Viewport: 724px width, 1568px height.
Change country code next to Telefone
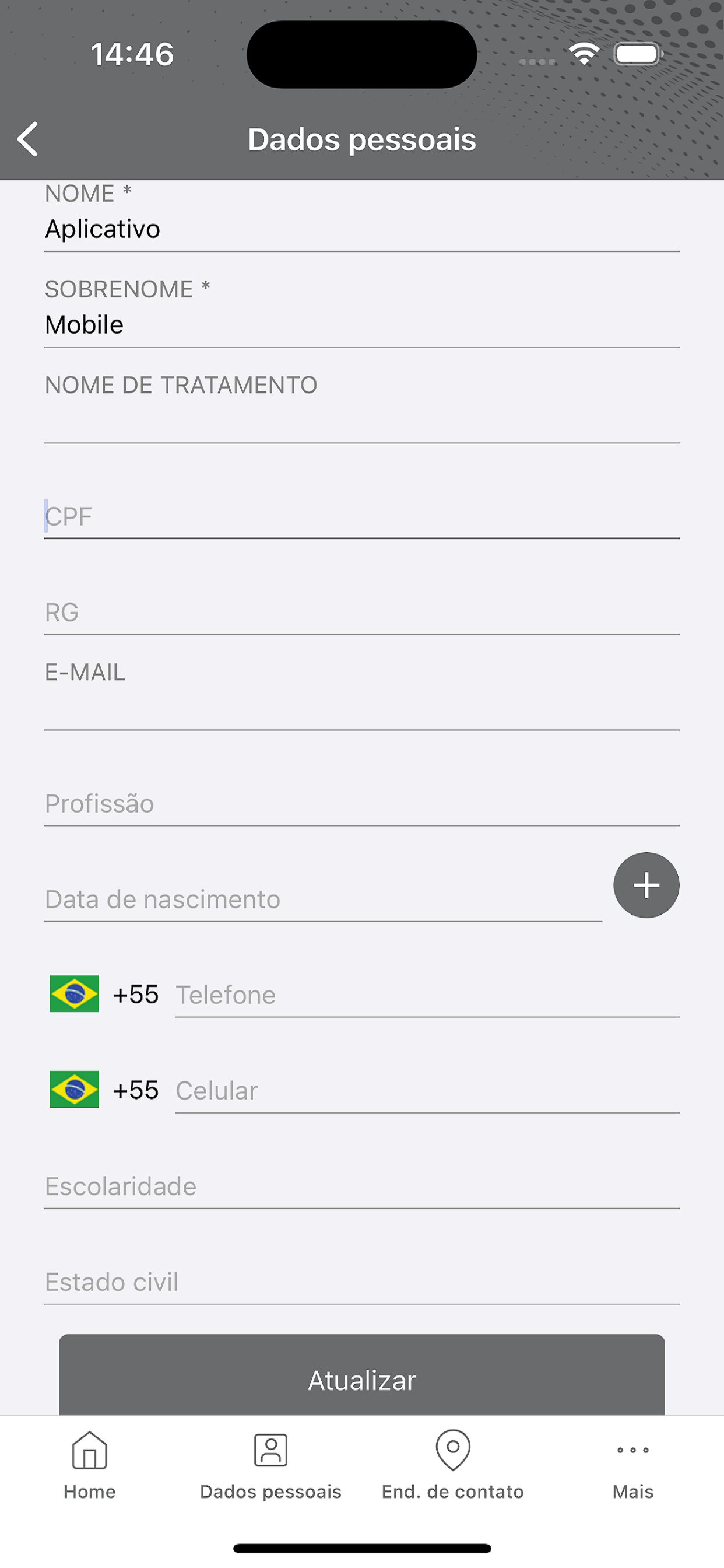coord(104,994)
